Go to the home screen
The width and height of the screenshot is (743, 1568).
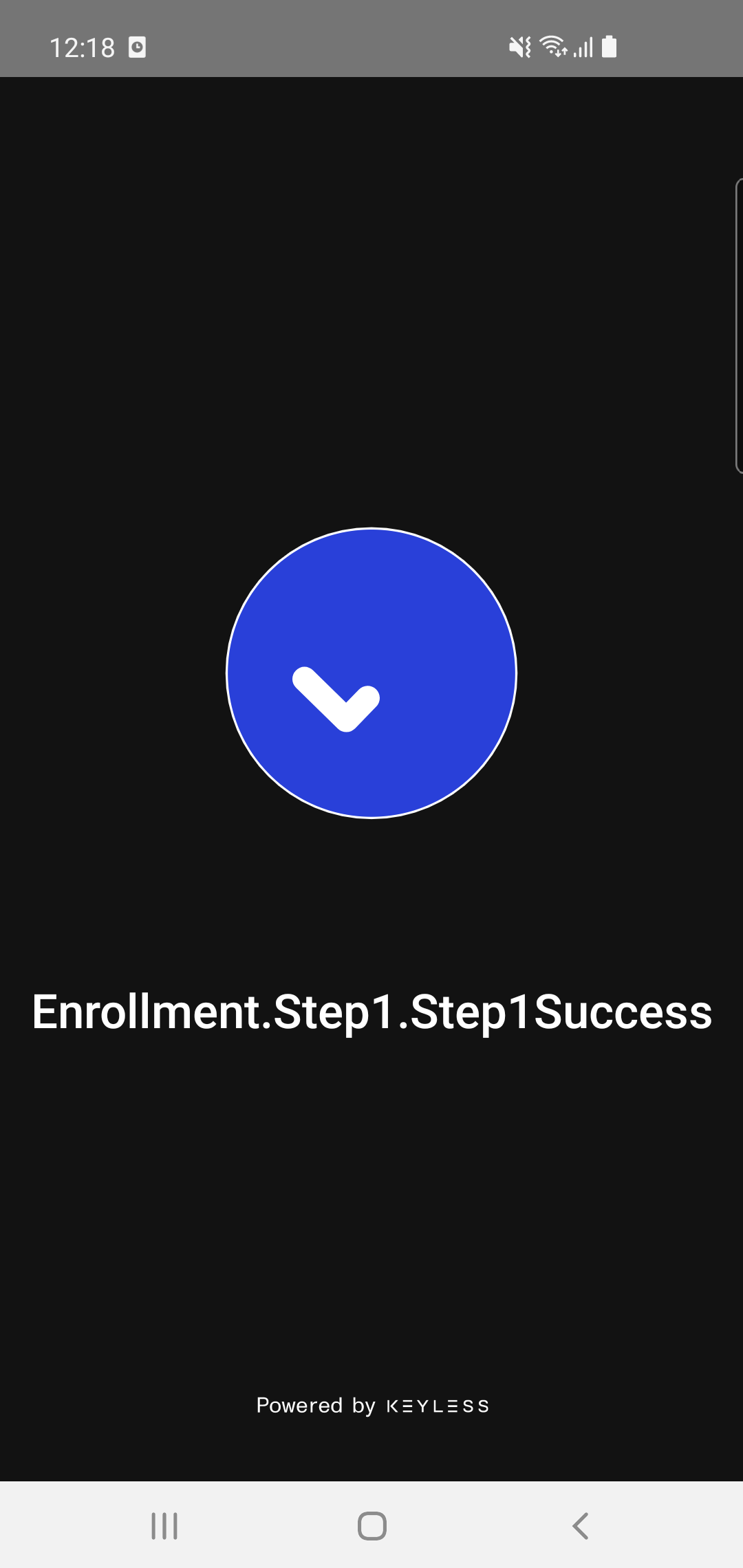coord(371,1525)
